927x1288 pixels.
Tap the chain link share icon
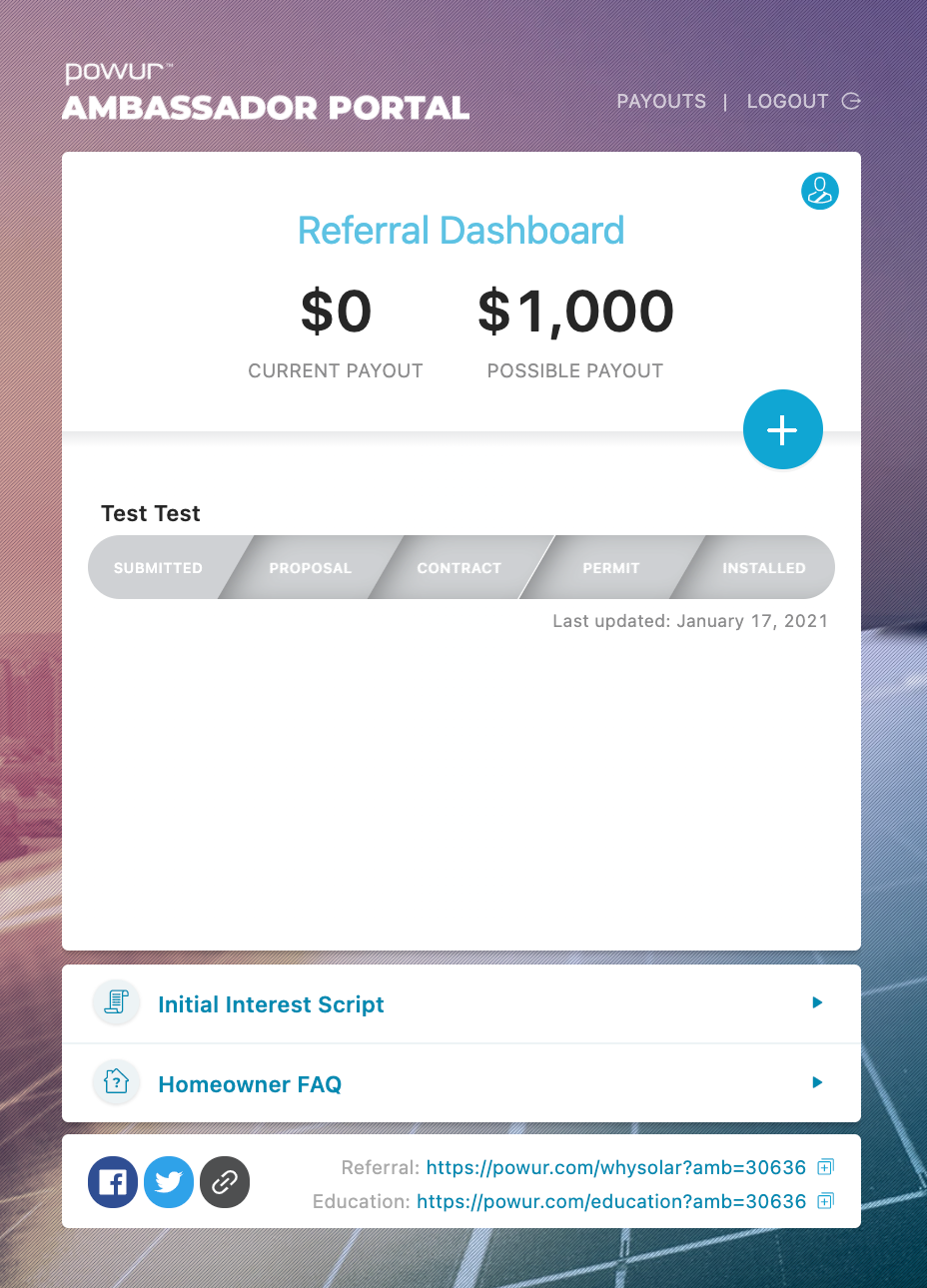[225, 1182]
